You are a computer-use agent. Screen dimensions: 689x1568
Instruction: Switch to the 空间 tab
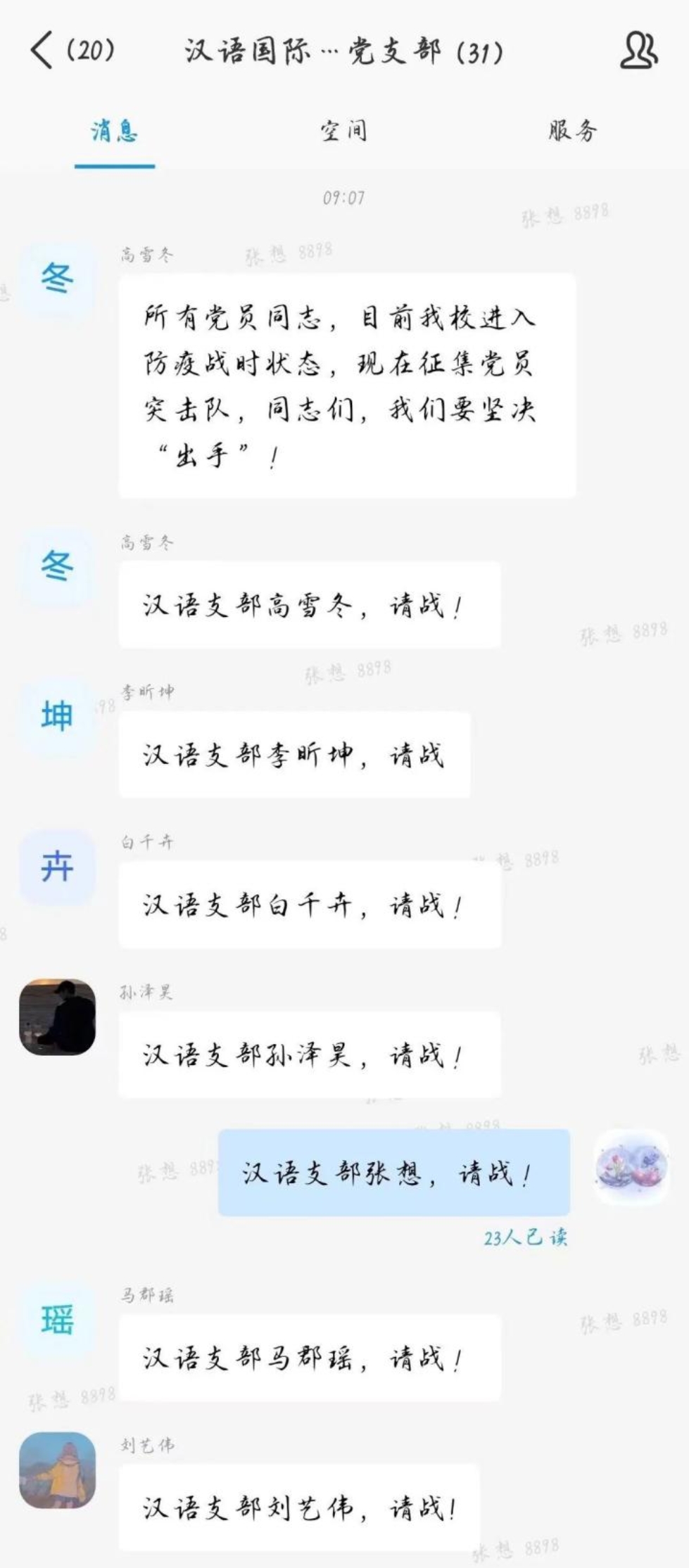[x=343, y=132]
